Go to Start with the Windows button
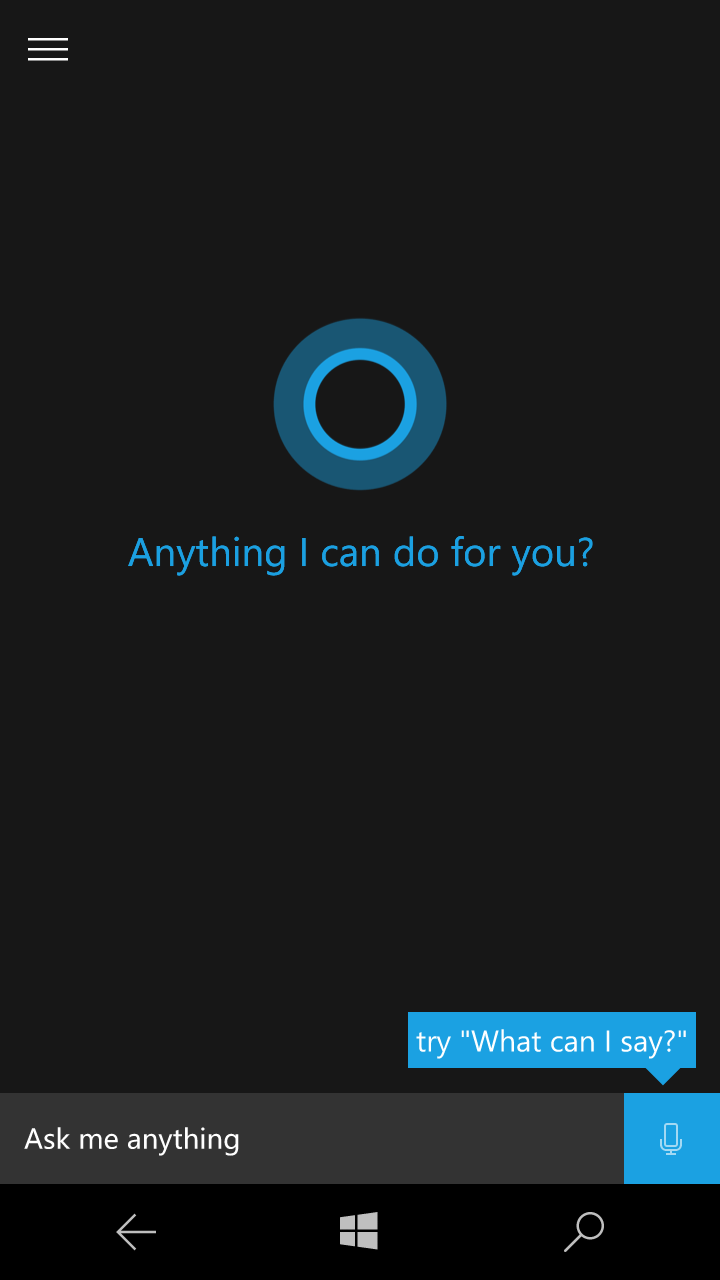Image resolution: width=720 pixels, height=1280 pixels. (x=359, y=1231)
